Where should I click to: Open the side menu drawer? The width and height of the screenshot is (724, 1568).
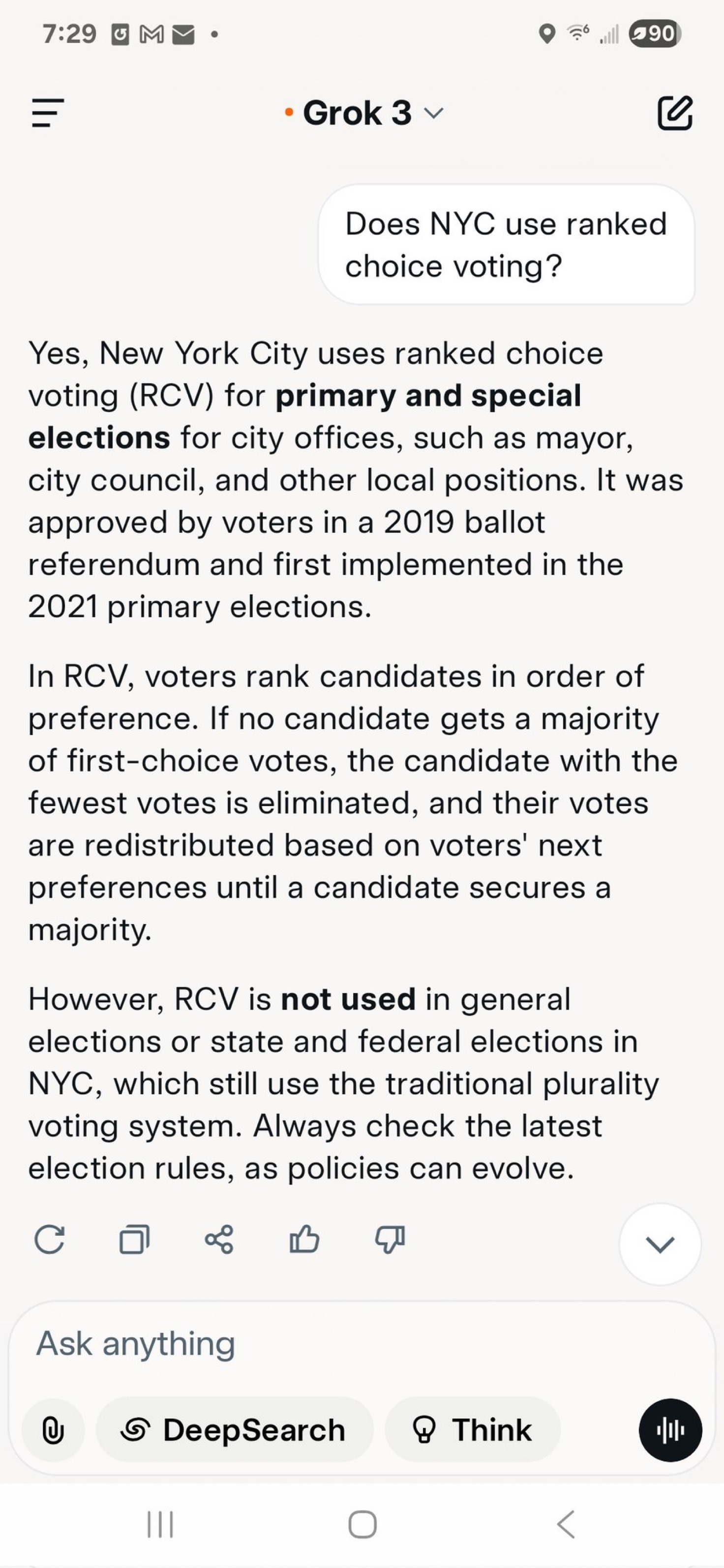coord(48,113)
